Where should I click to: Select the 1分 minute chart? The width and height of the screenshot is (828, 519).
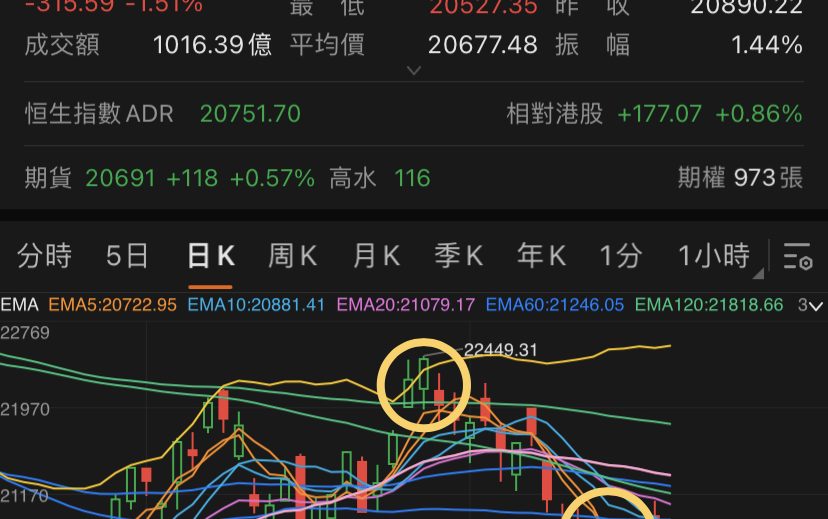point(621,256)
